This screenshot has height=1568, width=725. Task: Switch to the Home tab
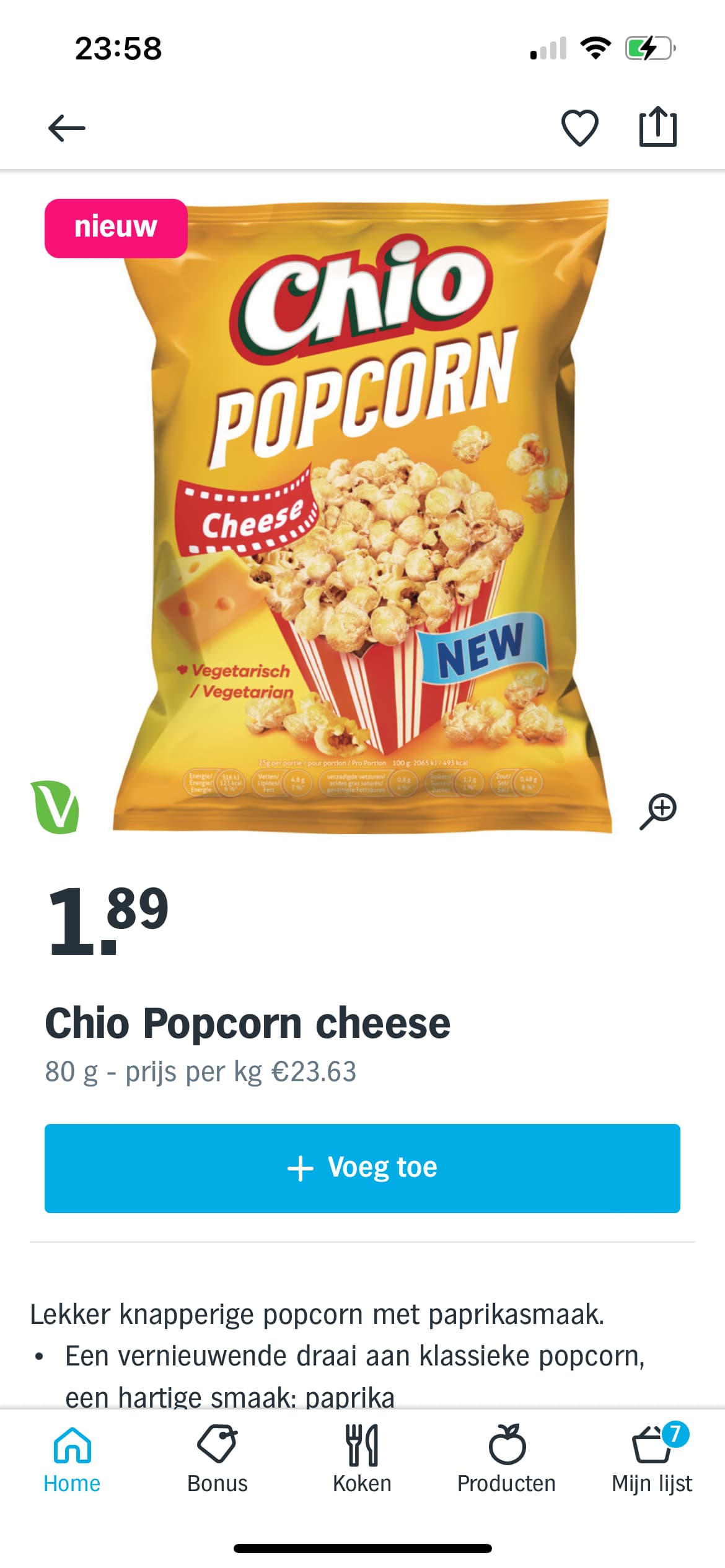[72, 1460]
